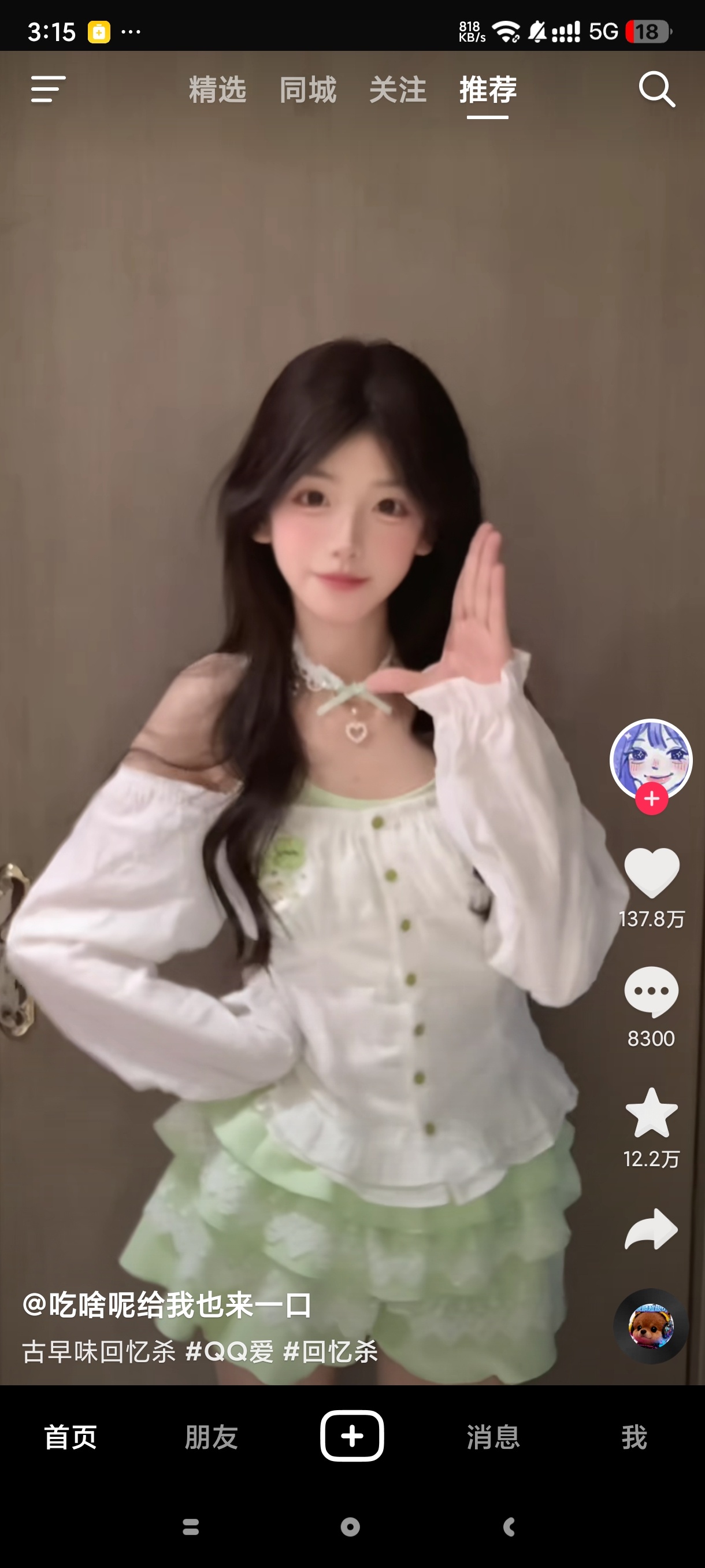Open the #QQ爱 hashtag

tap(229, 1351)
